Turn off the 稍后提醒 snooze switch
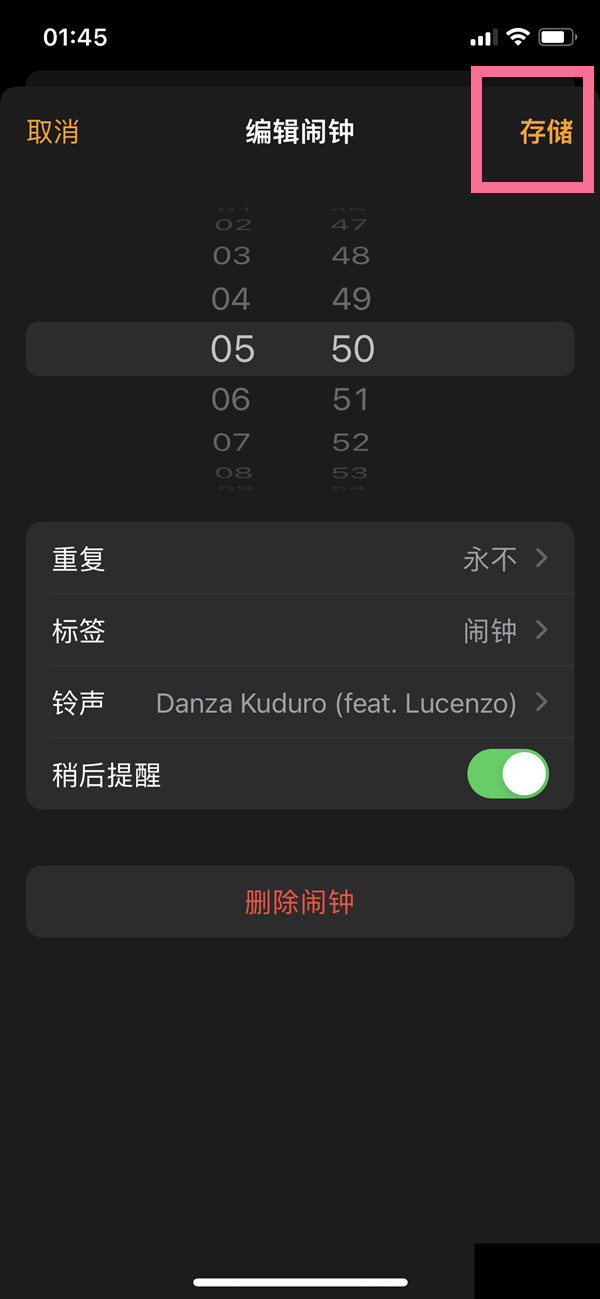This screenshot has width=600, height=1299. pyautogui.click(x=508, y=775)
